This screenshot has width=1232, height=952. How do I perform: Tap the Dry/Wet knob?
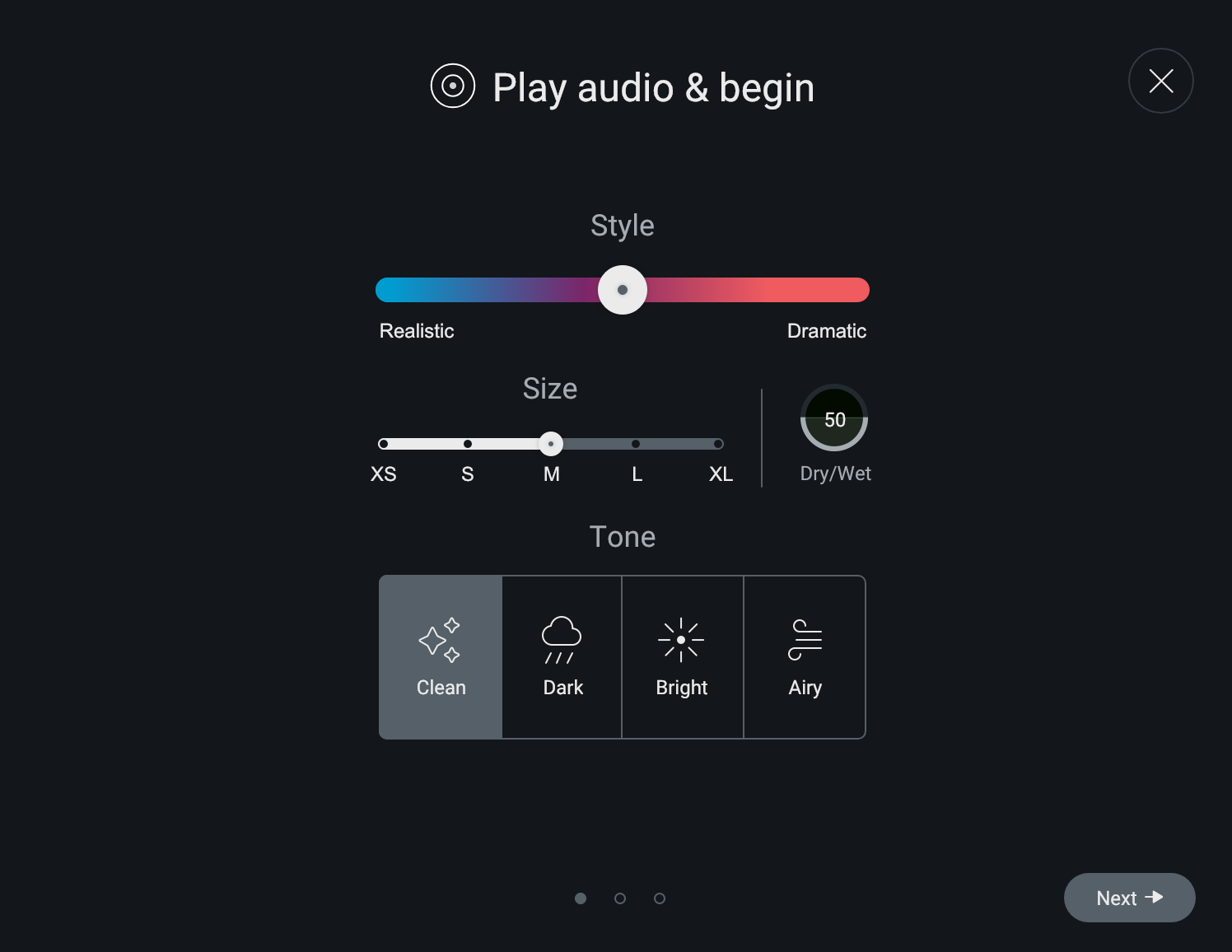[834, 418]
